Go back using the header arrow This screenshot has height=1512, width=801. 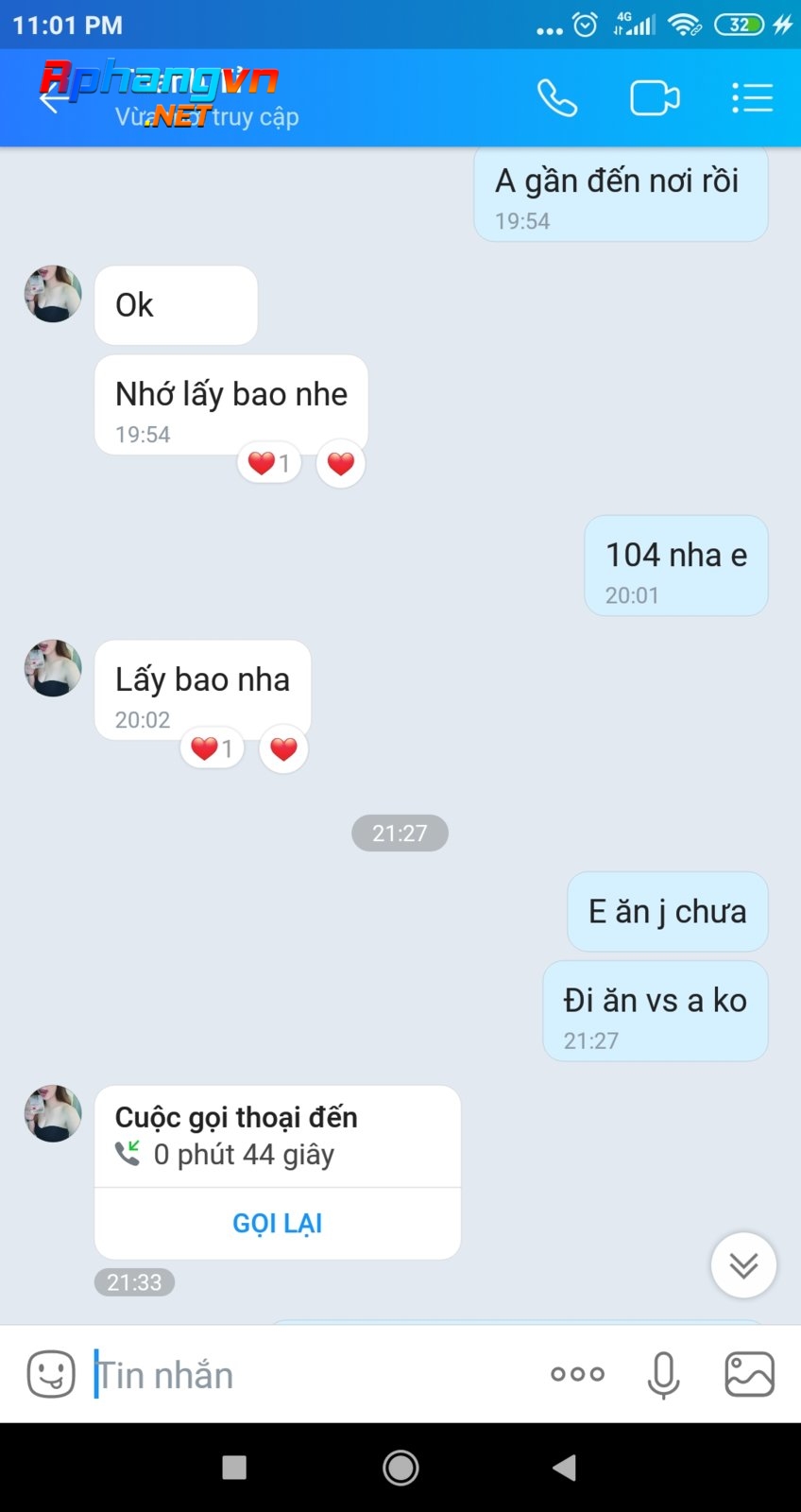tap(53, 97)
